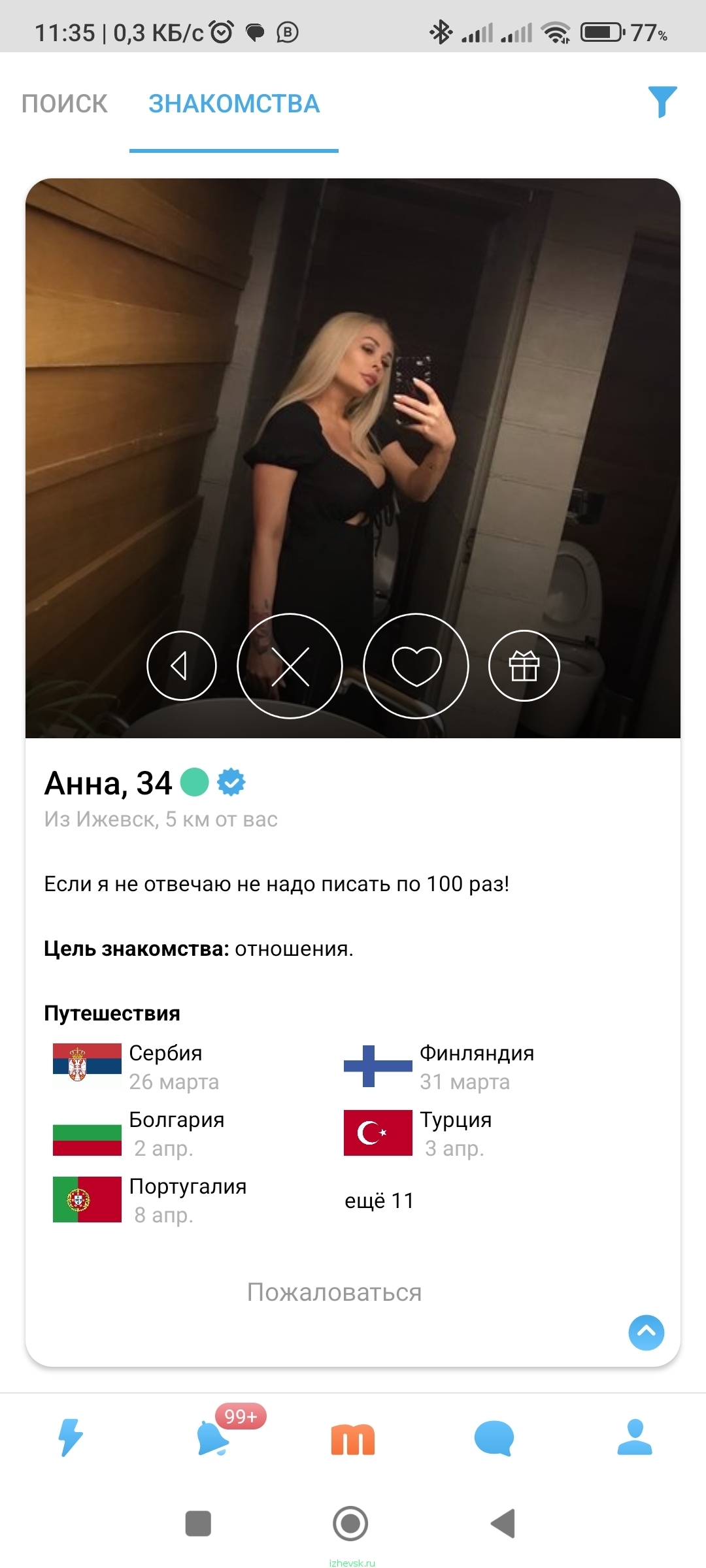Open the lightning bolt tab
This screenshot has height=1568, width=706.
click(x=71, y=1437)
